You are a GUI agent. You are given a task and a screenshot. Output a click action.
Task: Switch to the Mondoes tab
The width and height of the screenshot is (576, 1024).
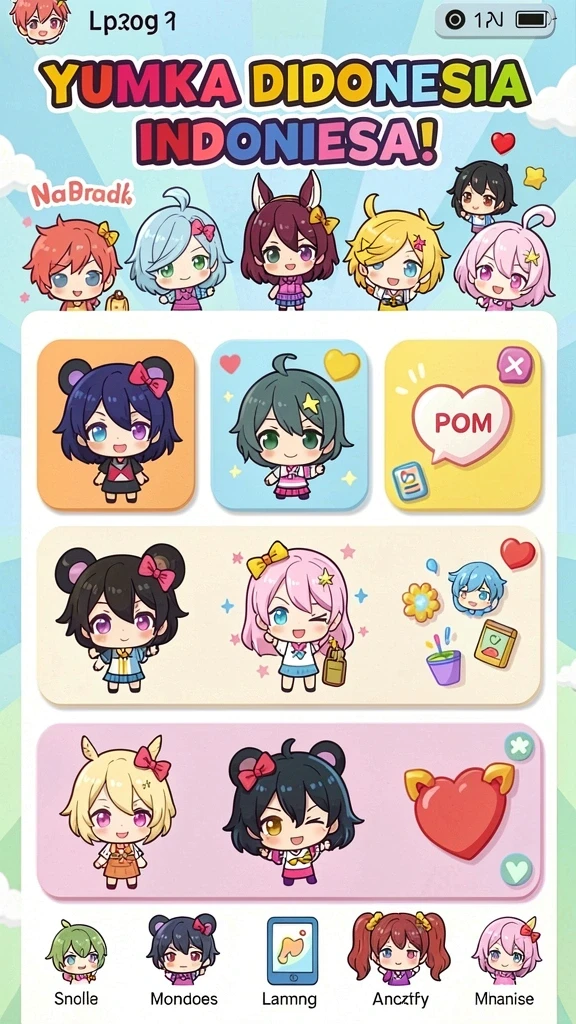point(184,961)
